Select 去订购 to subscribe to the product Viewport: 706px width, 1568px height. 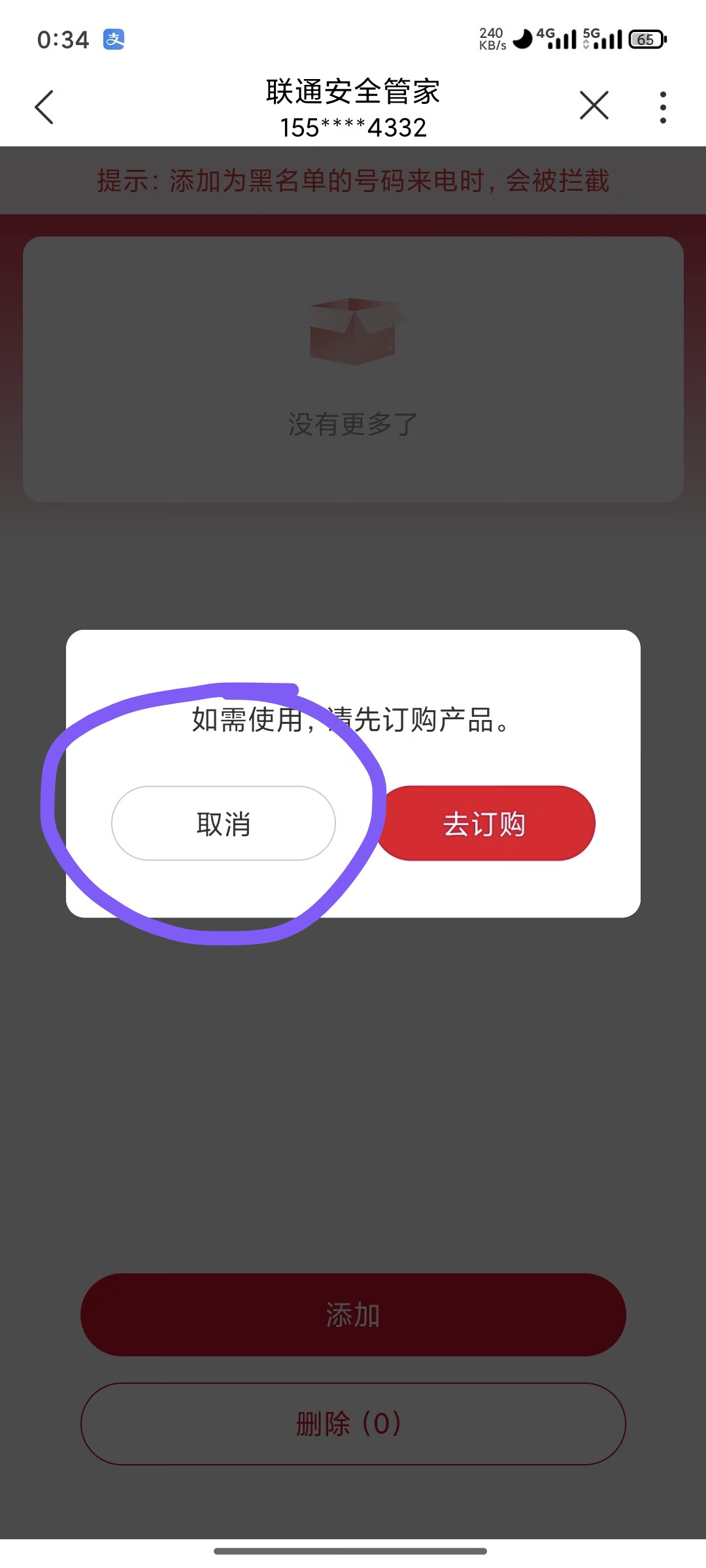click(485, 823)
